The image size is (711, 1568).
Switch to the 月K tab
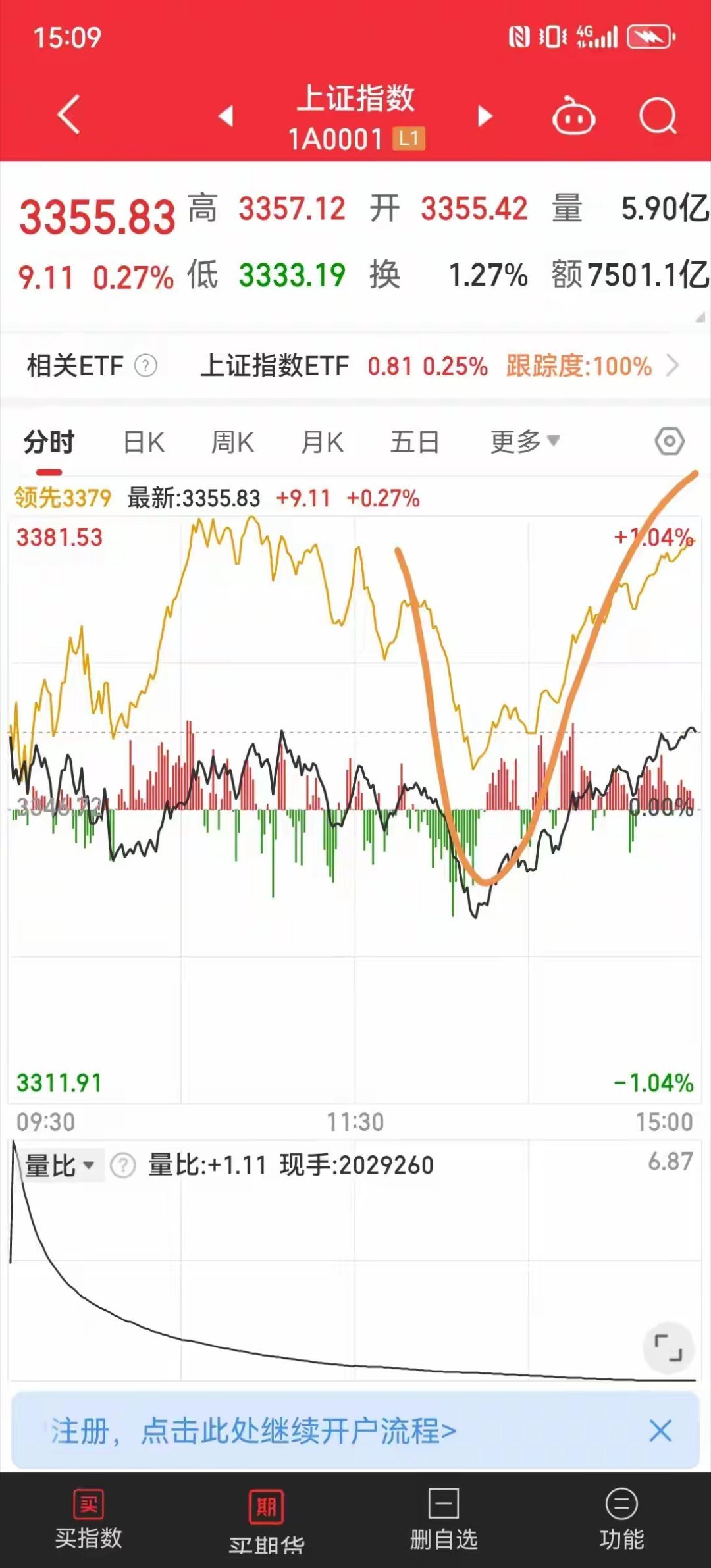tap(322, 442)
